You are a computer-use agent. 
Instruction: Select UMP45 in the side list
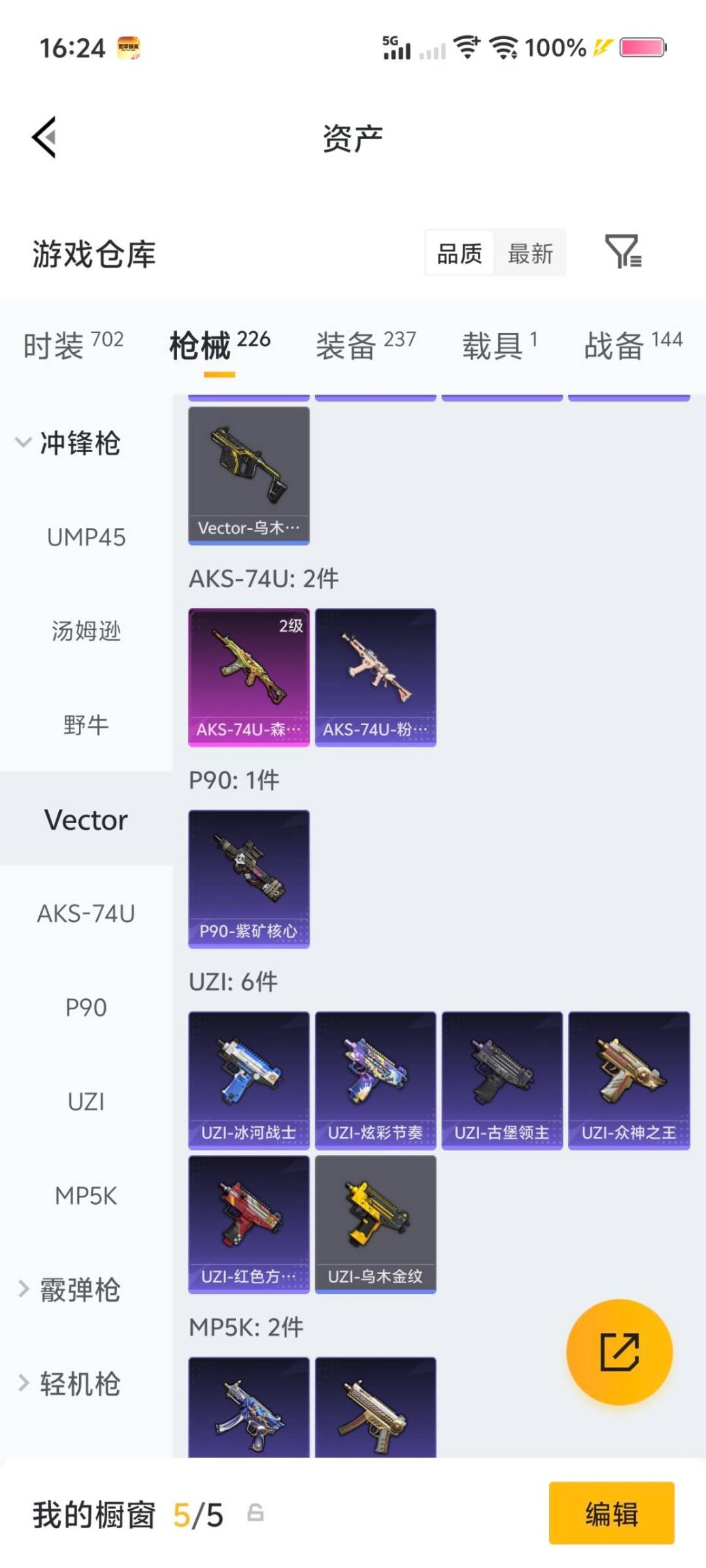[86, 537]
